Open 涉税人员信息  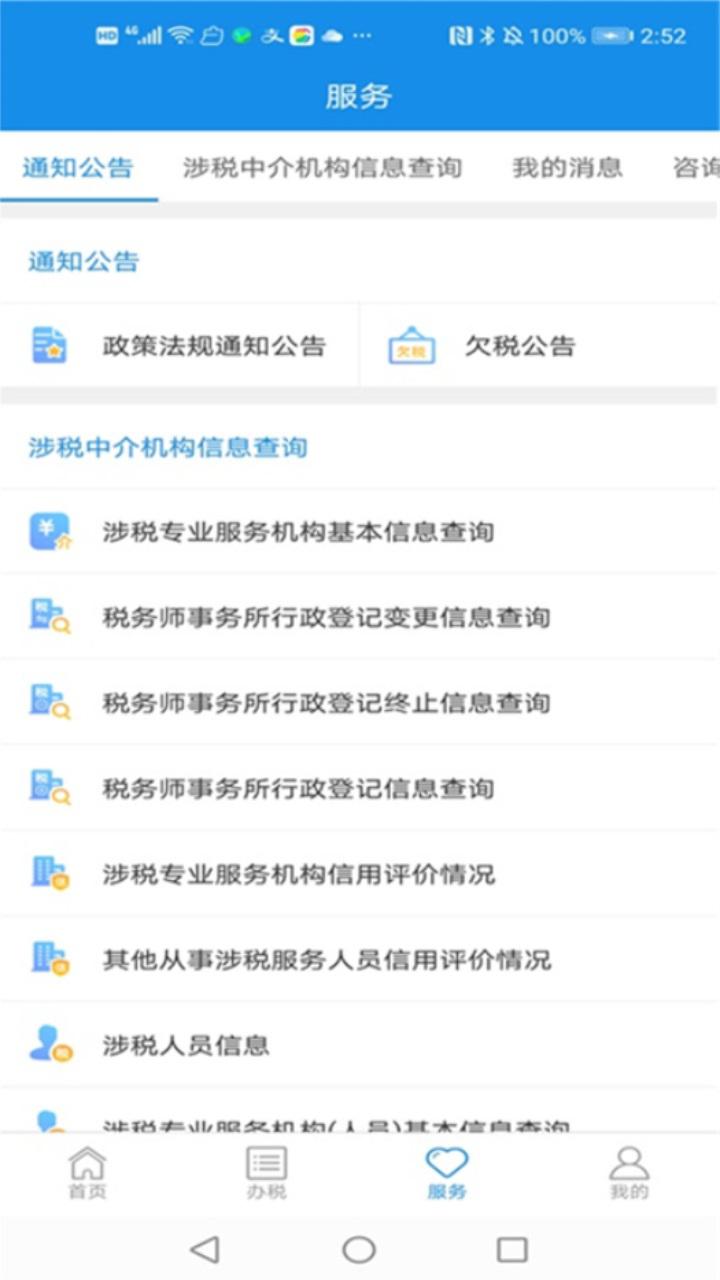360,1046
